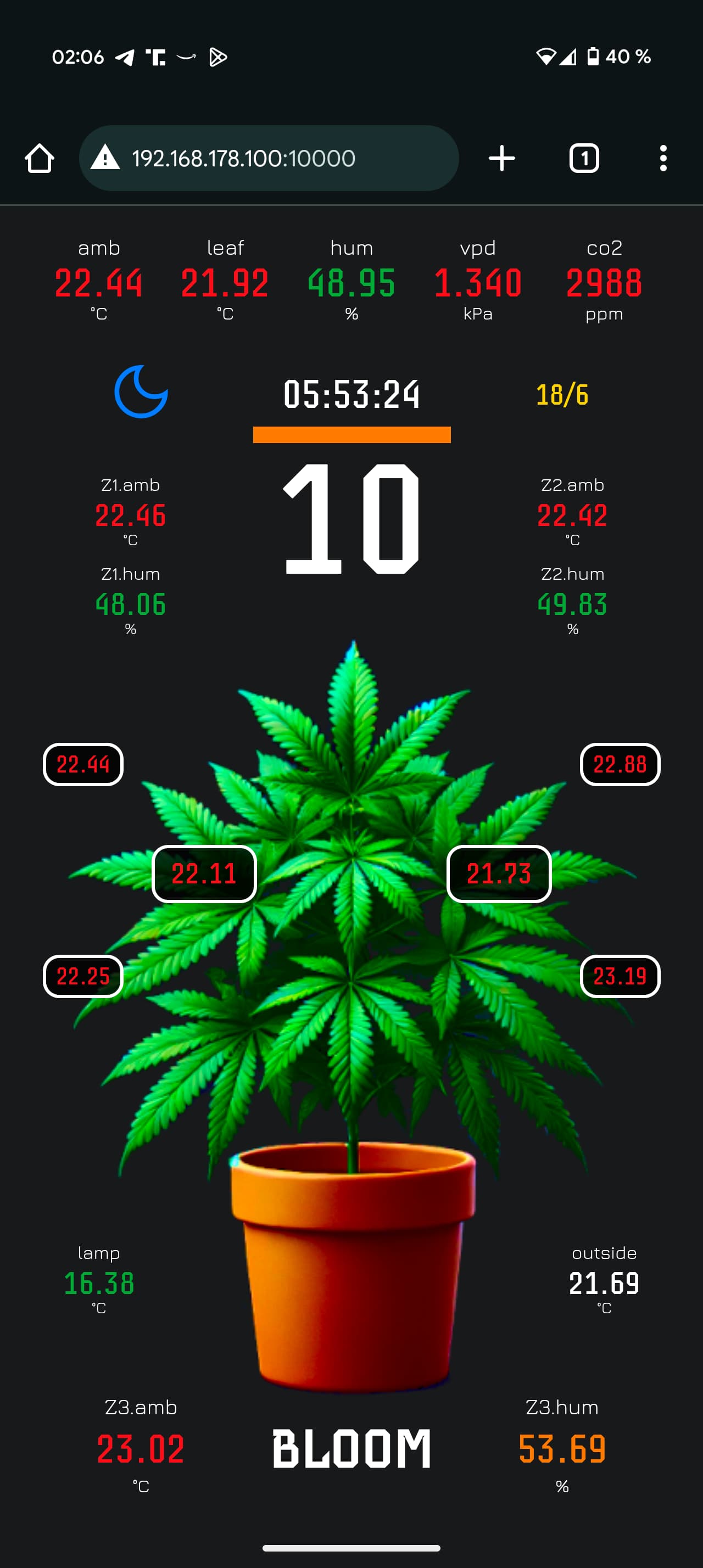Open the browser overflow menu
The height and width of the screenshot is (1568, 703).
[663, 158]
